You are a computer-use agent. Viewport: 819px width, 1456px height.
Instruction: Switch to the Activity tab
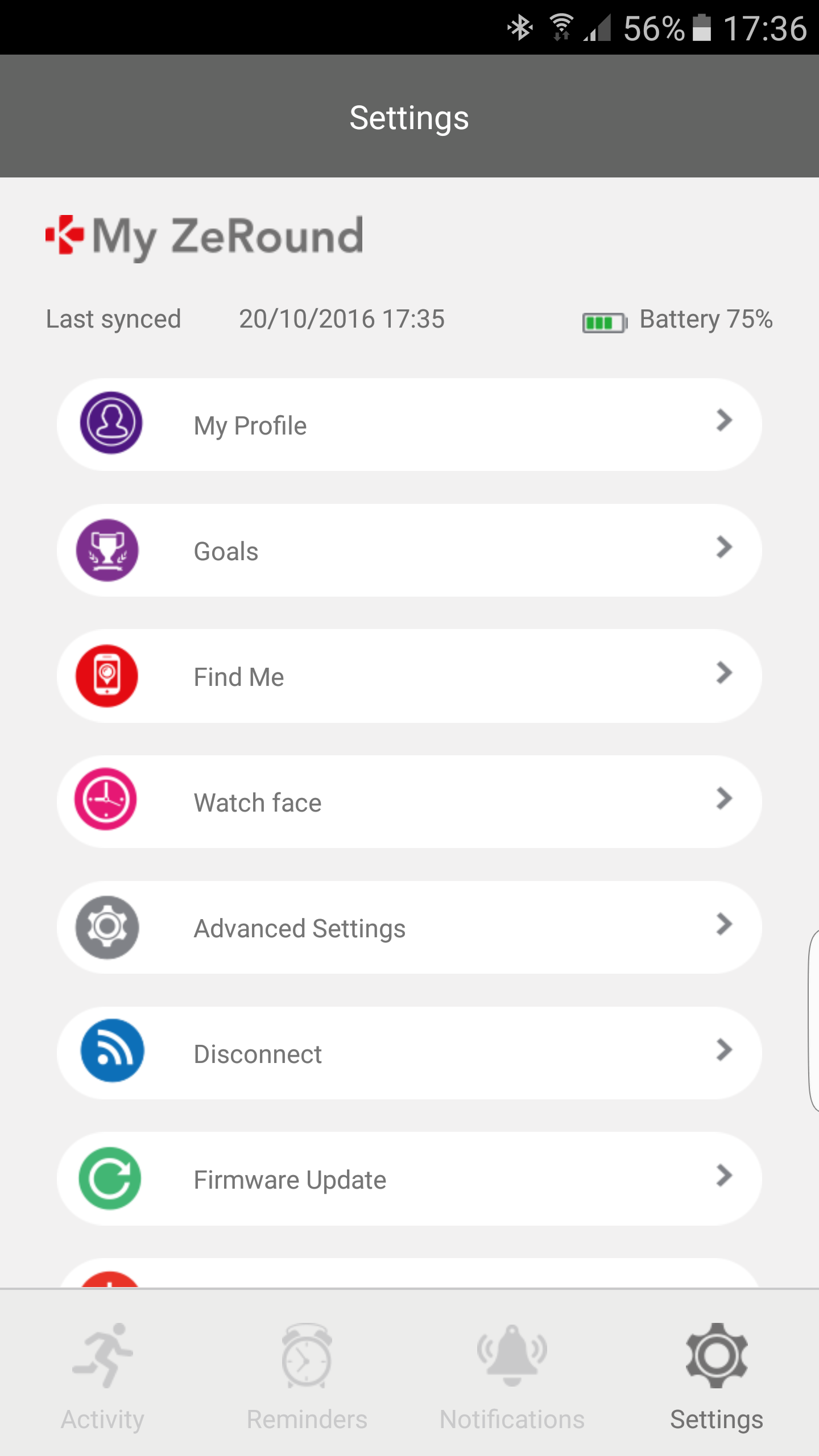[102, 1375]
